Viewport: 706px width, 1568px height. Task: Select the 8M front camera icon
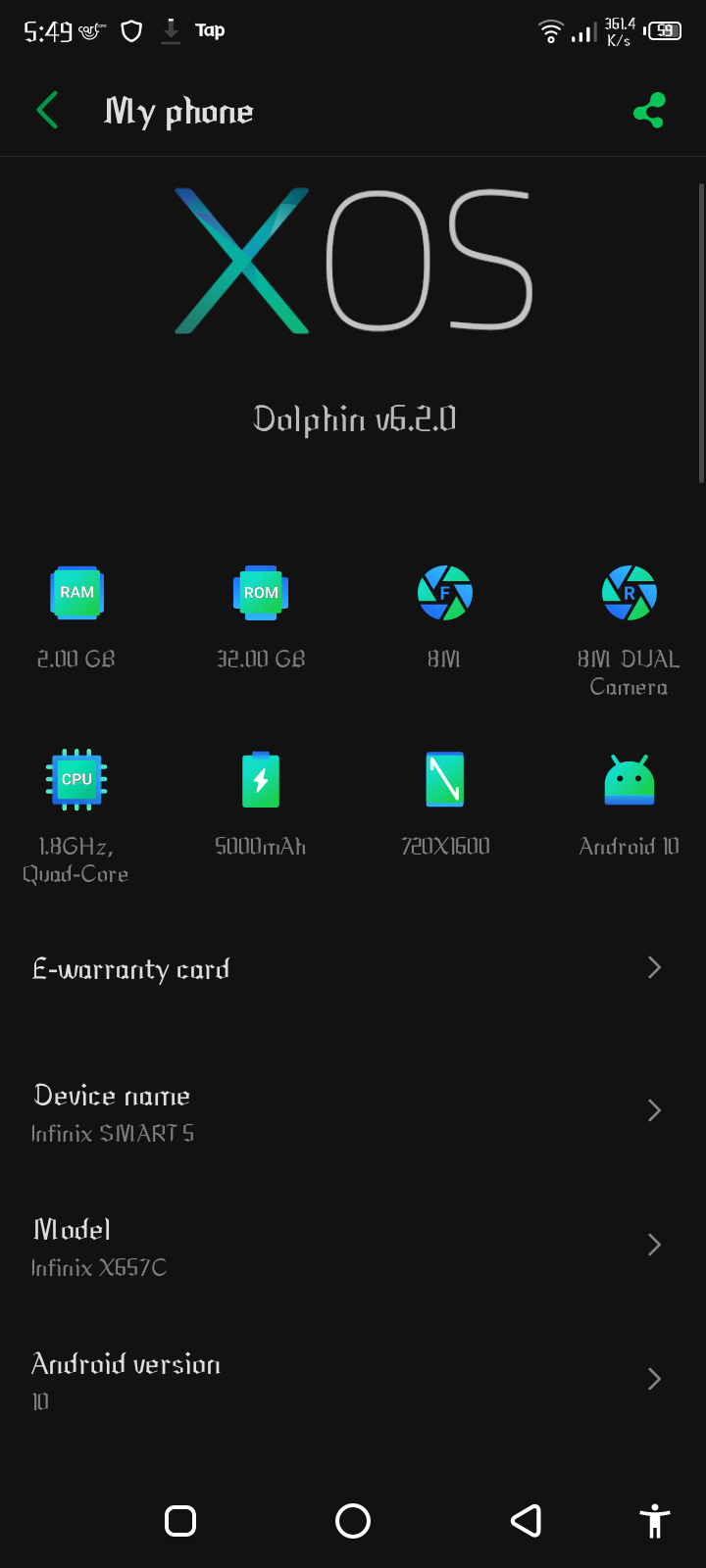click(x=444, y=592)
